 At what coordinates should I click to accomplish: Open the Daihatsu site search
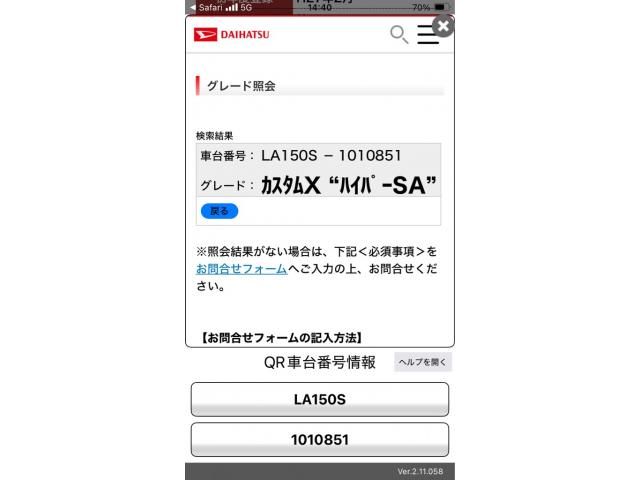coord(398,35)
